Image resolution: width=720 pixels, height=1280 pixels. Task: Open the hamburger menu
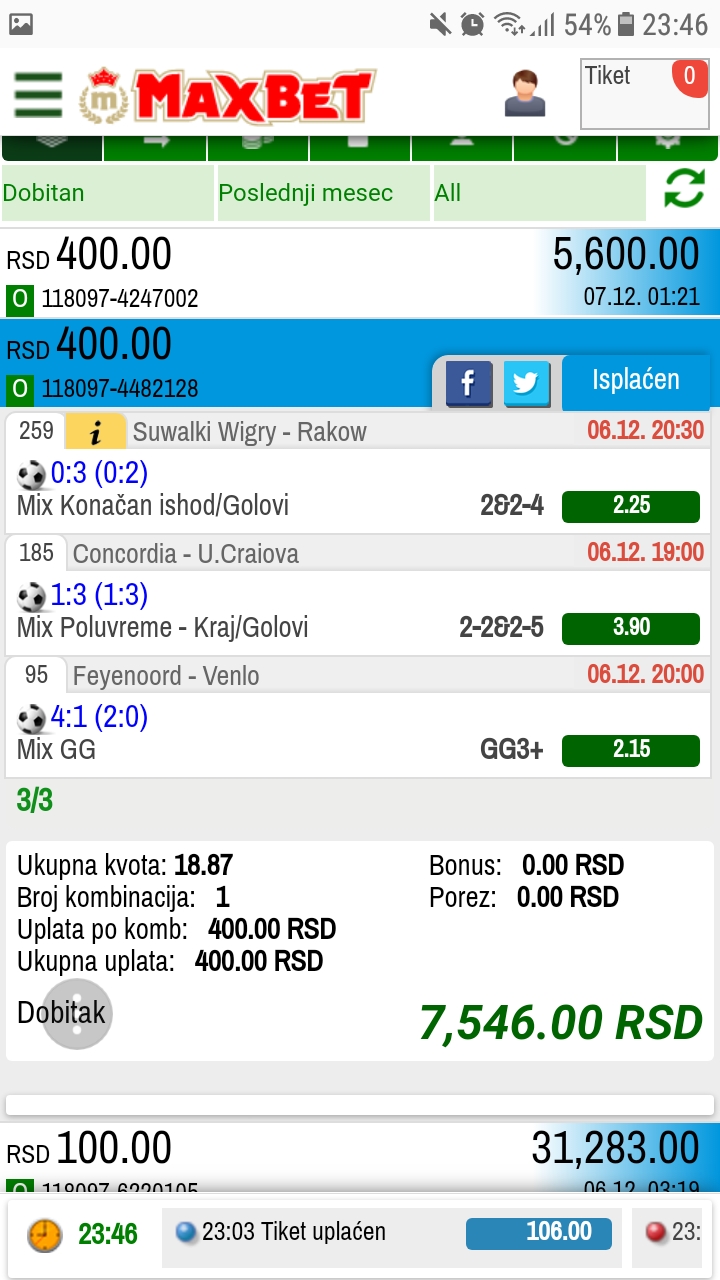point(38,95)
